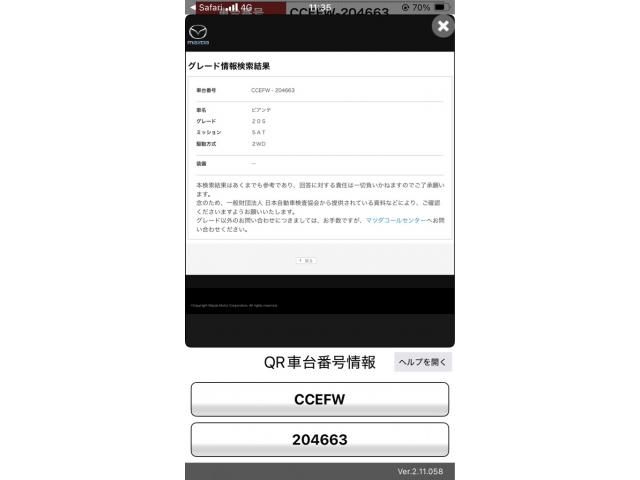This screenshot has height=480, width=640.
Task: Close the grade search result popup
Action: click(x=442, y=27)
